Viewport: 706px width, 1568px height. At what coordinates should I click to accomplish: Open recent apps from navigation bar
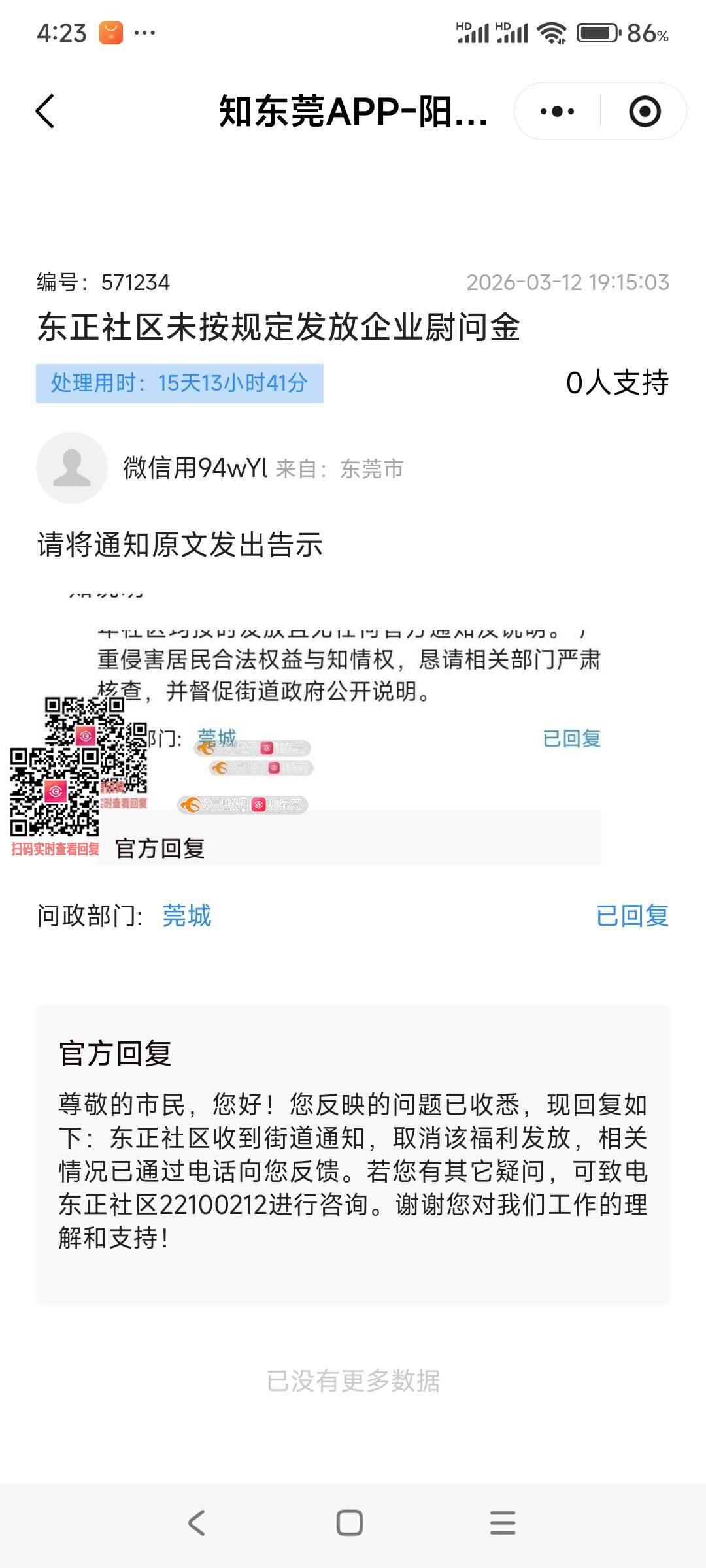[503, 1523]
